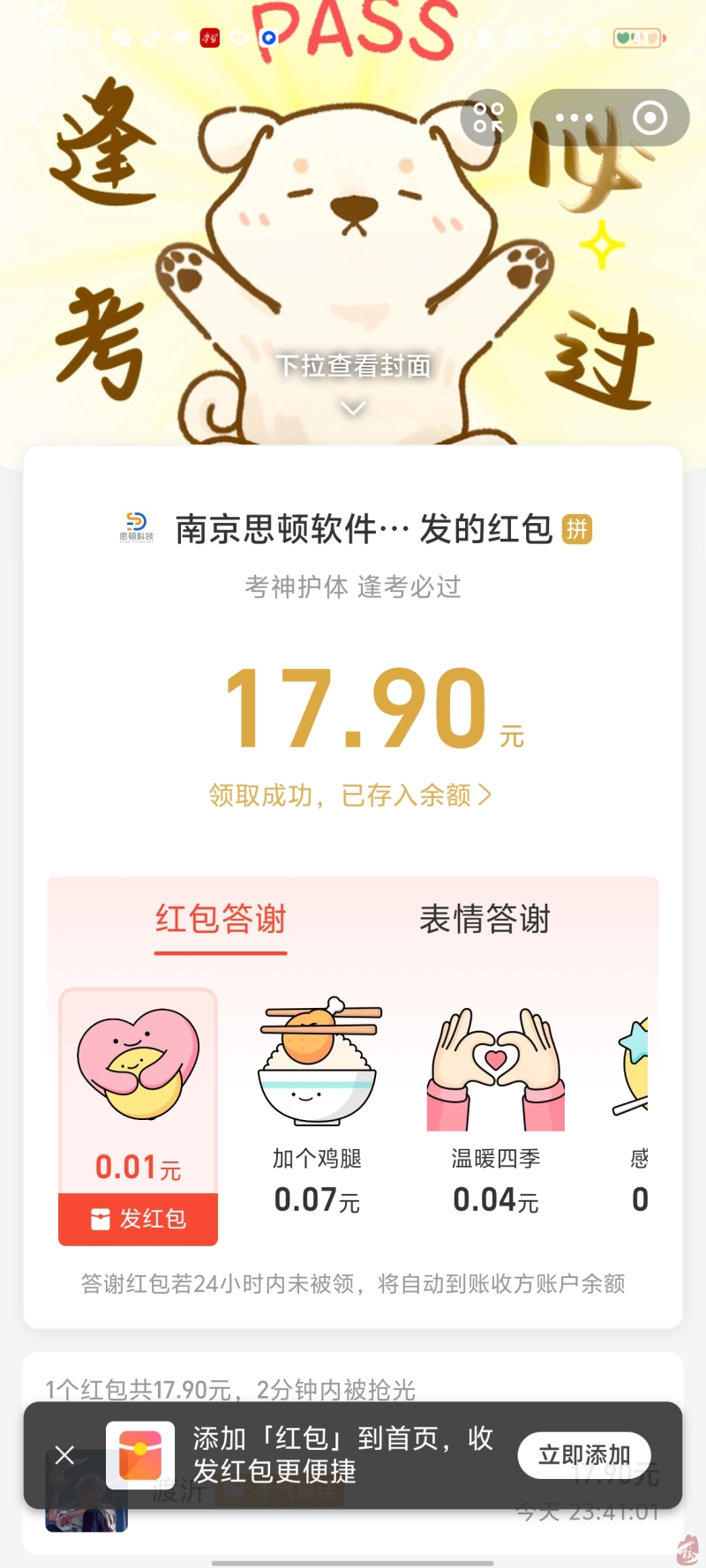Open balance via 领取成功，已存入余额
Viewport: 706px width, 1568px height.
coord(350,795)
